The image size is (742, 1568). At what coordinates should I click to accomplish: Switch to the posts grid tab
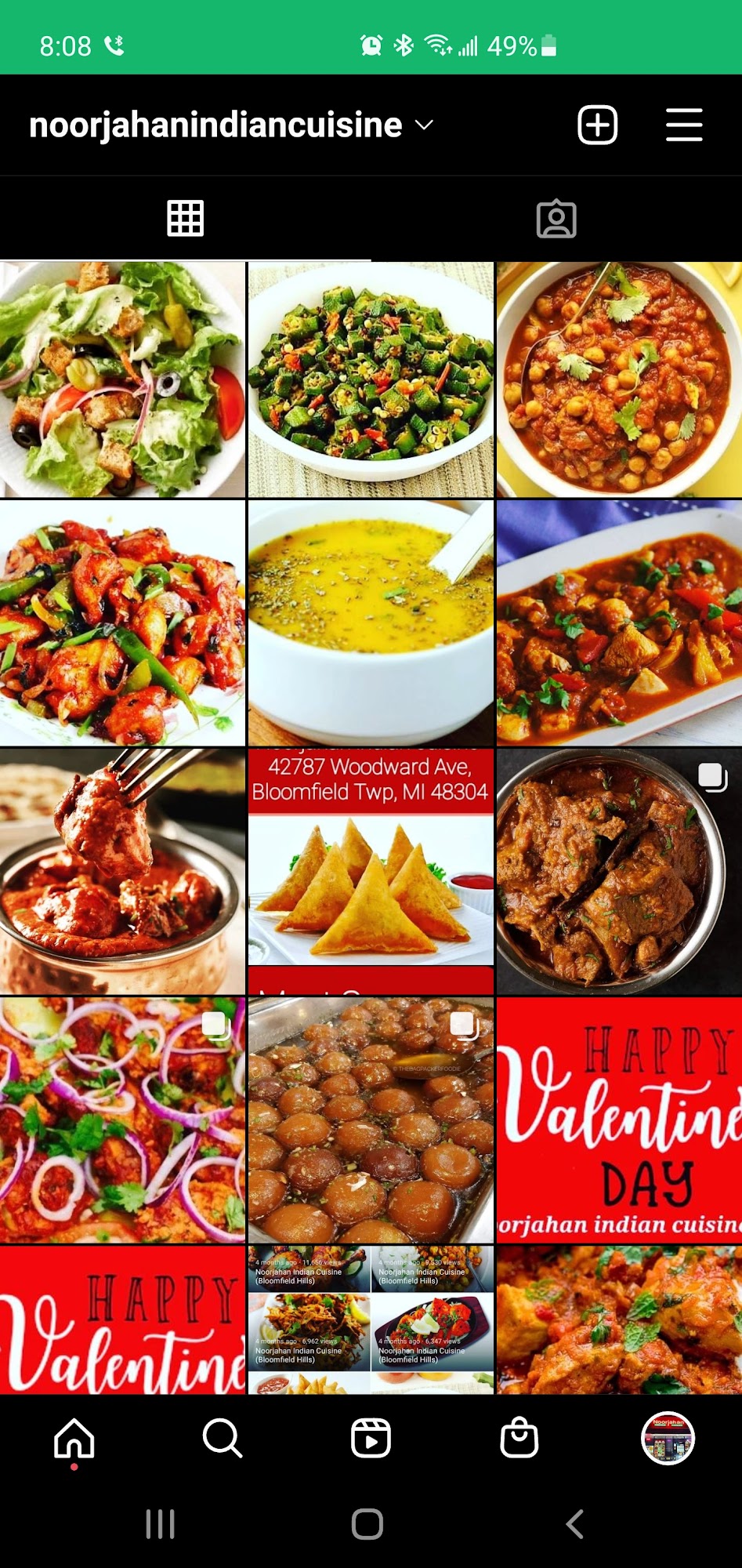coord(185,219)
